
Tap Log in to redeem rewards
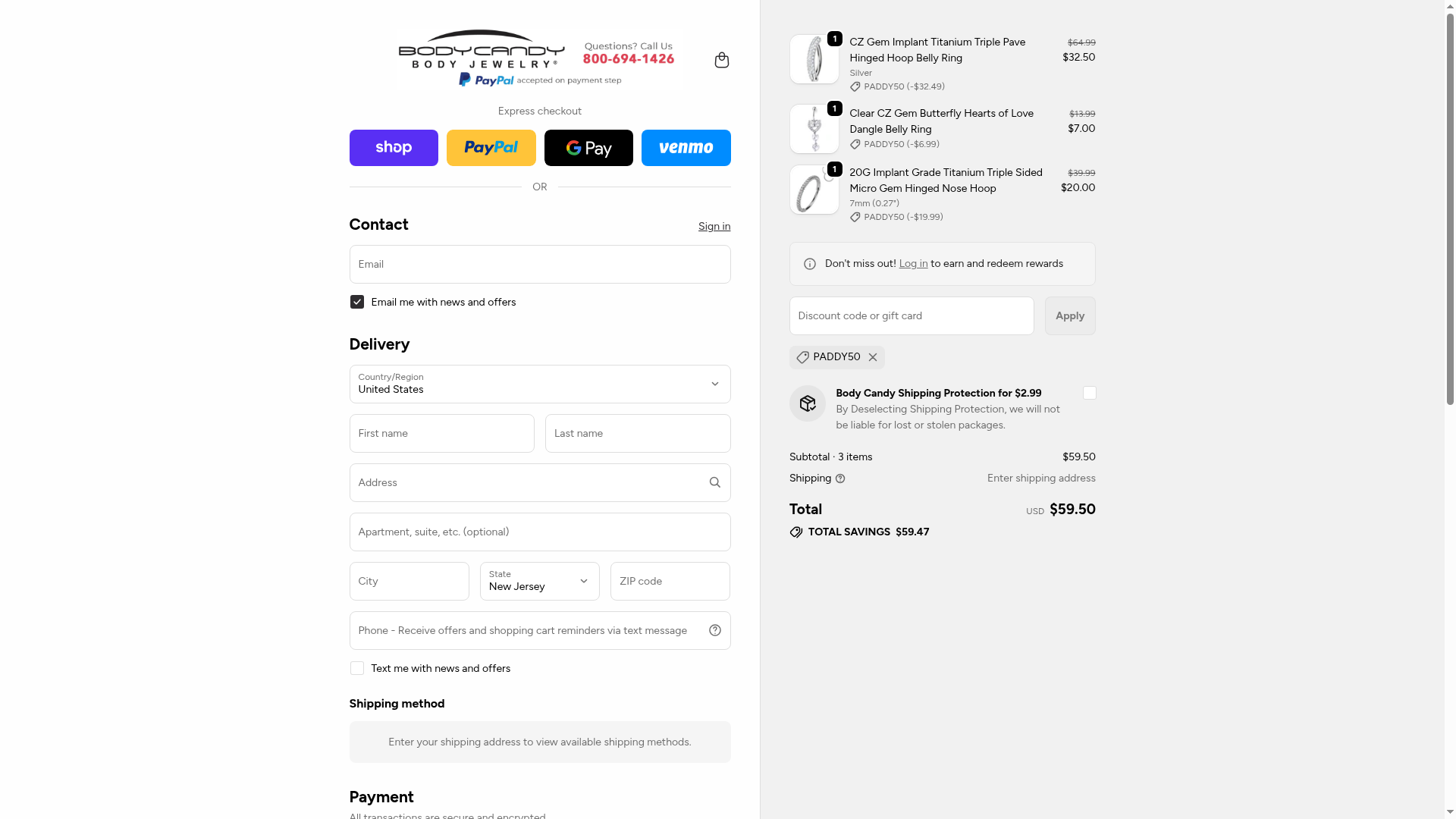[x=913, y=264]
